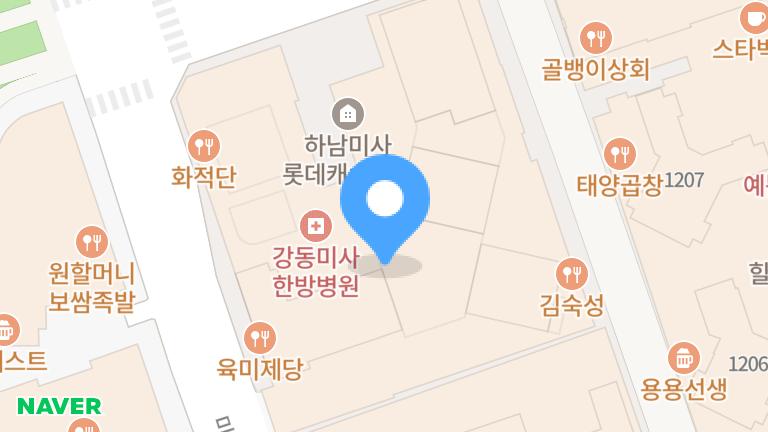The image size is (768, 432).
Task: Open the 강동미사 한방병원 hospital marker
Action: click(316, 226)
